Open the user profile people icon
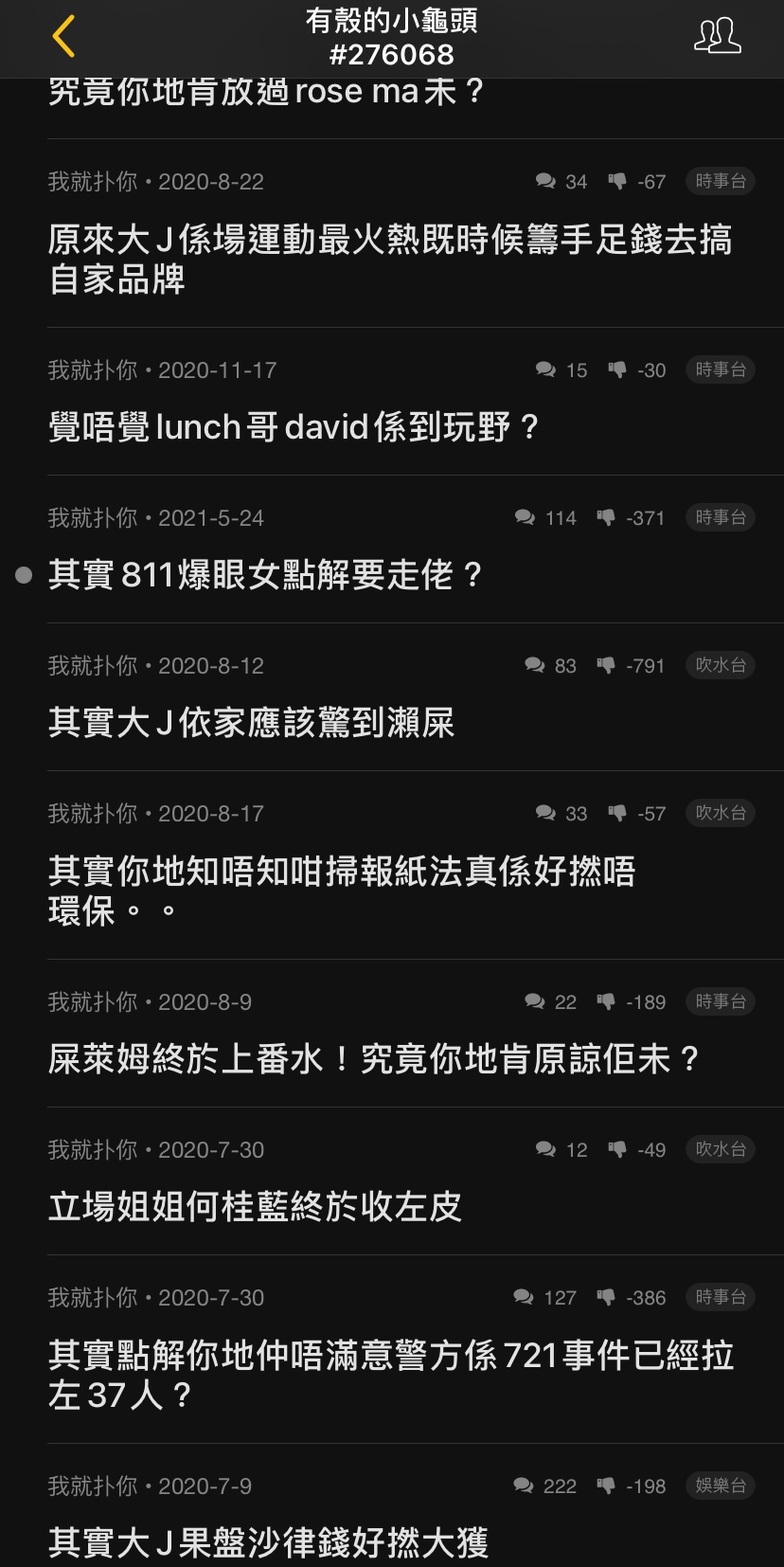Image resolution: width=784 pixels, height=1567 pixels. pos(717,36)
